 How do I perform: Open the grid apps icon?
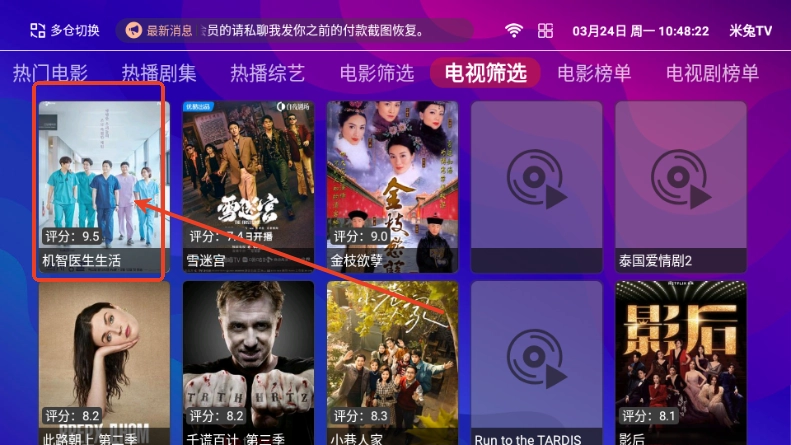(545, 30)
